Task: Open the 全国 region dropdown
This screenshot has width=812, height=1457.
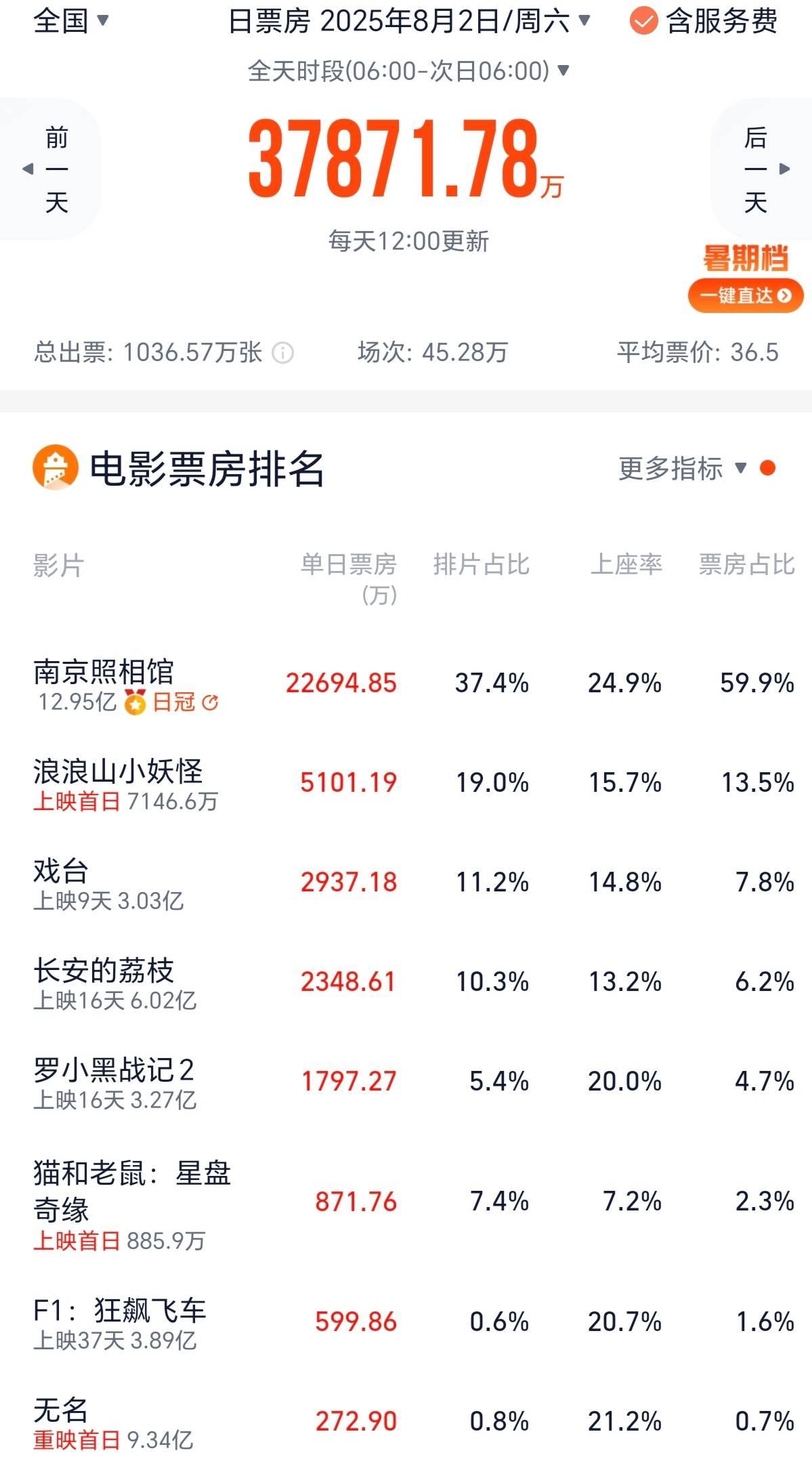Action: tap(71, 21)
